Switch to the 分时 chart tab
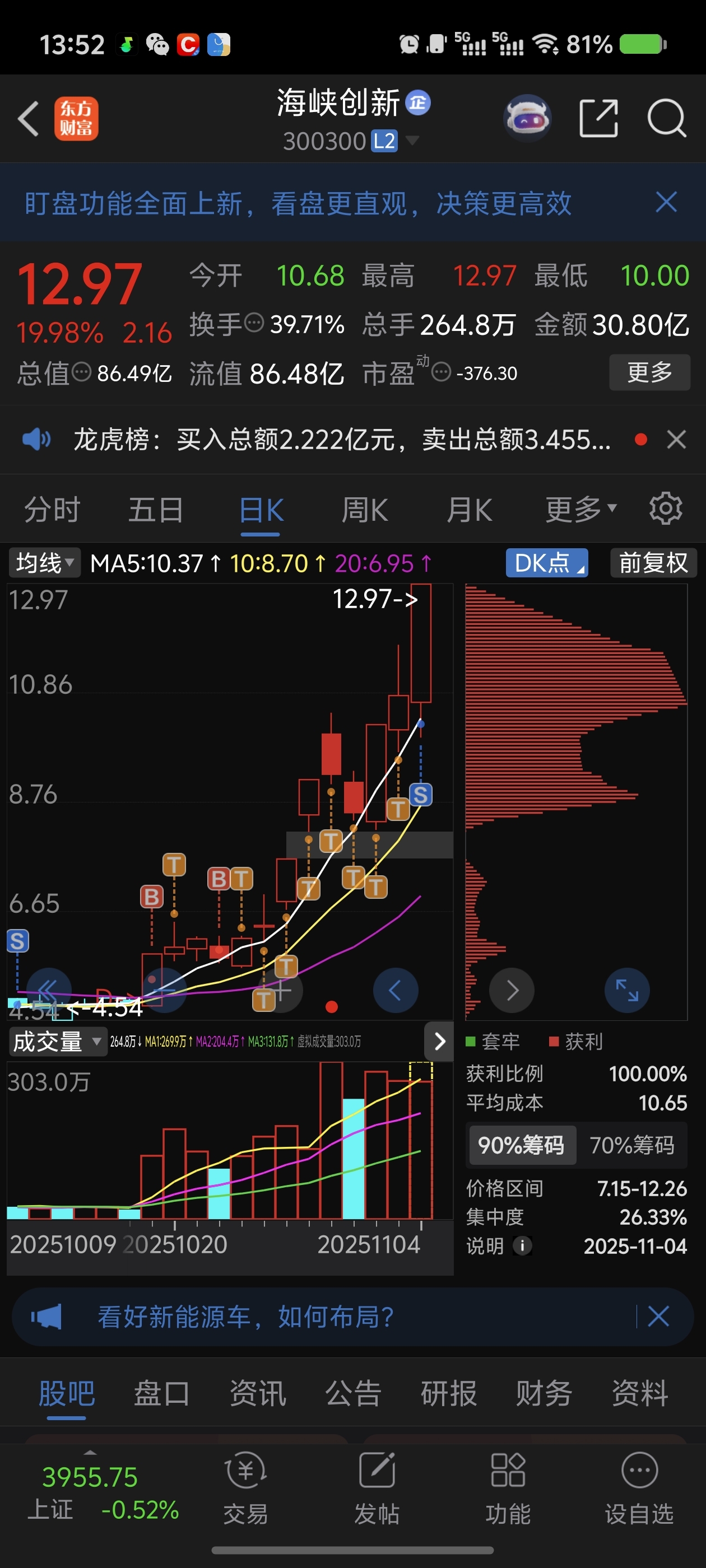Viewport: 706px width, 1568px height. pos(52,510)
